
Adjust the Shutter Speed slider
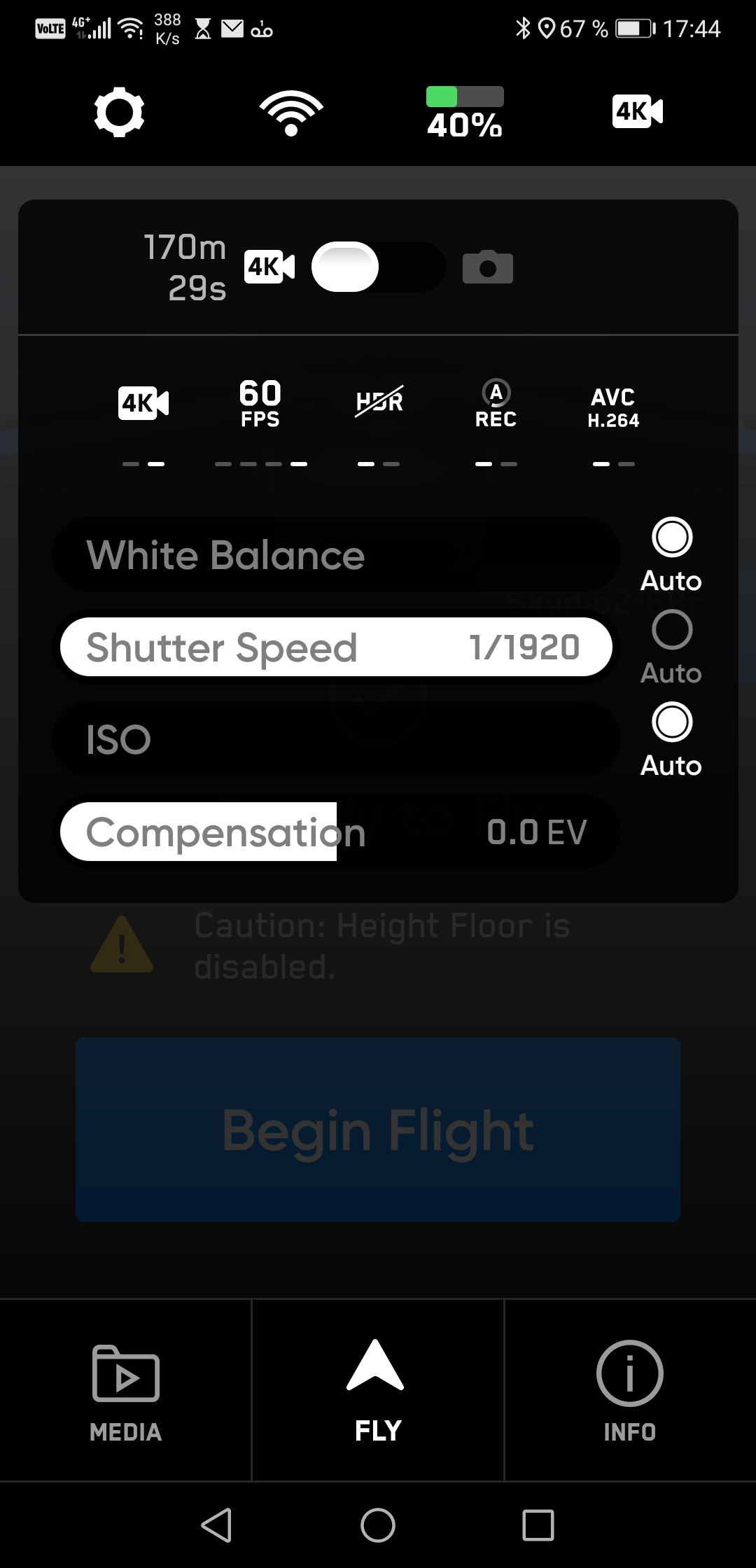pyautogui.click(x=336, y=647)
